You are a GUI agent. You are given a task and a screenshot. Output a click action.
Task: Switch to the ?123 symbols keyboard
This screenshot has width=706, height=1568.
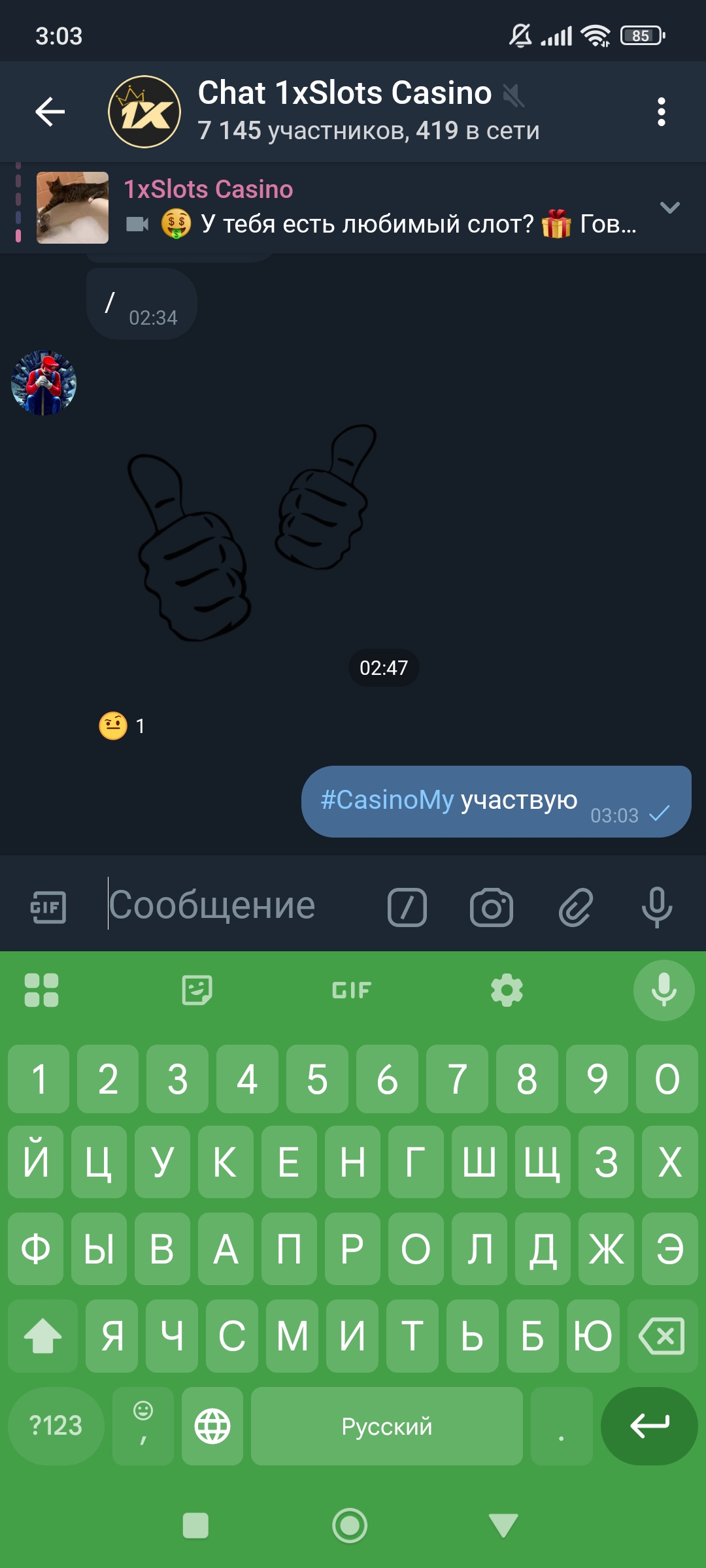(56, 1426)
